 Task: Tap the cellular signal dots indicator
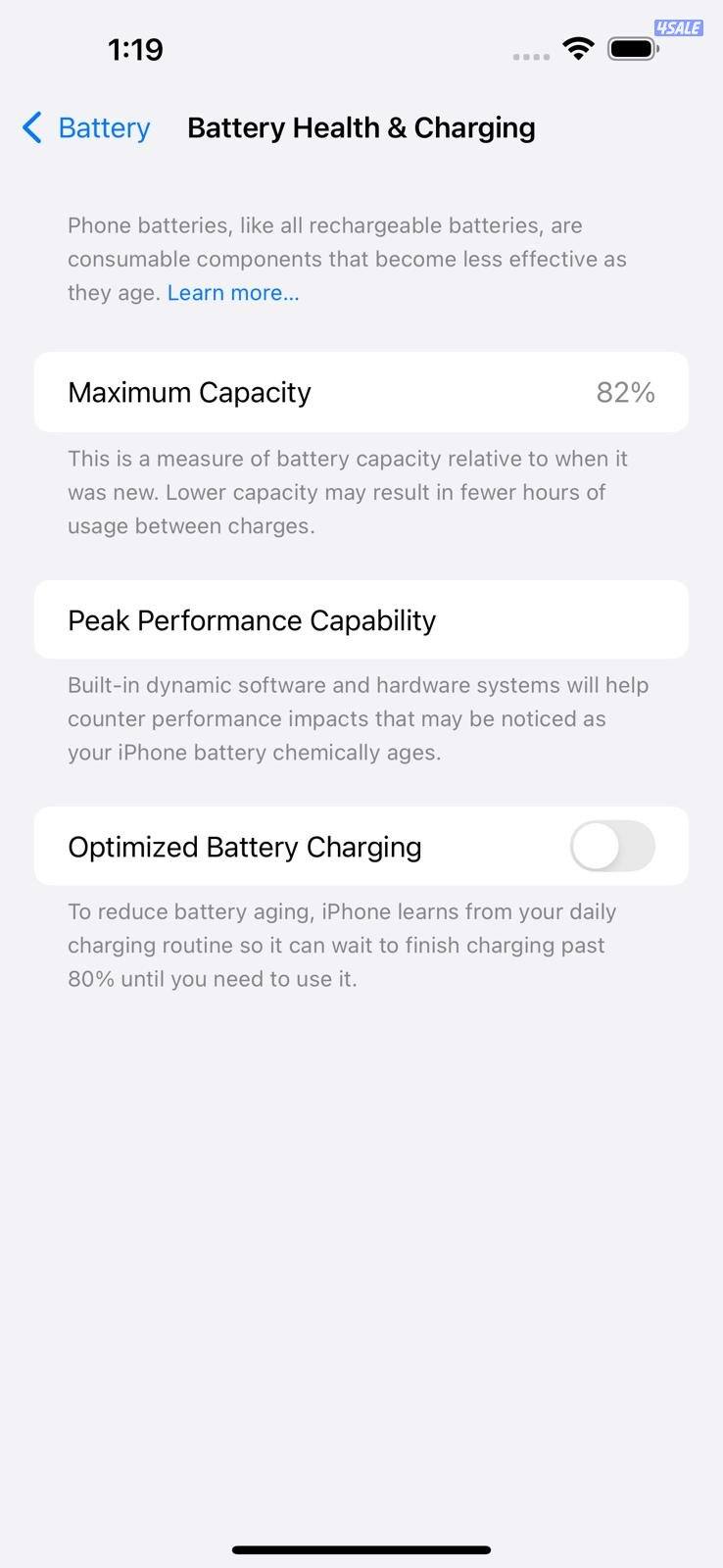pos(530,57)
